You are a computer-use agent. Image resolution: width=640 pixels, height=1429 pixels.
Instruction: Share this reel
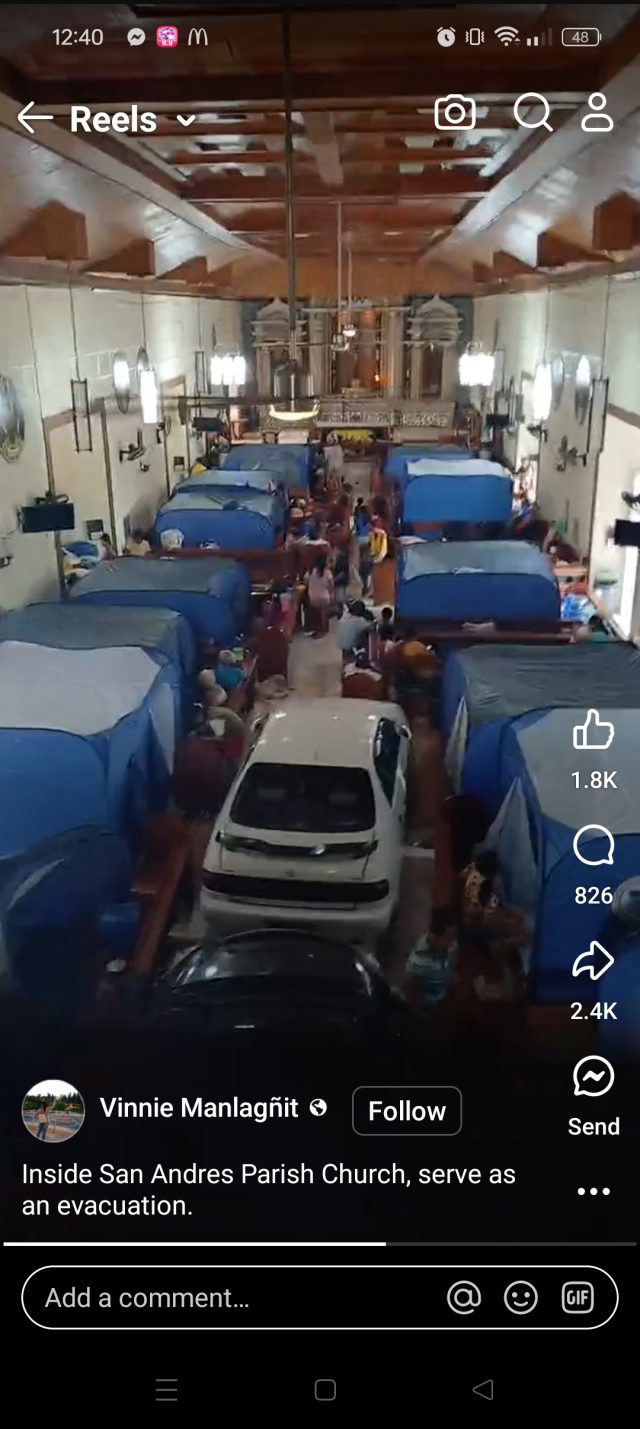tap(593, 962)
